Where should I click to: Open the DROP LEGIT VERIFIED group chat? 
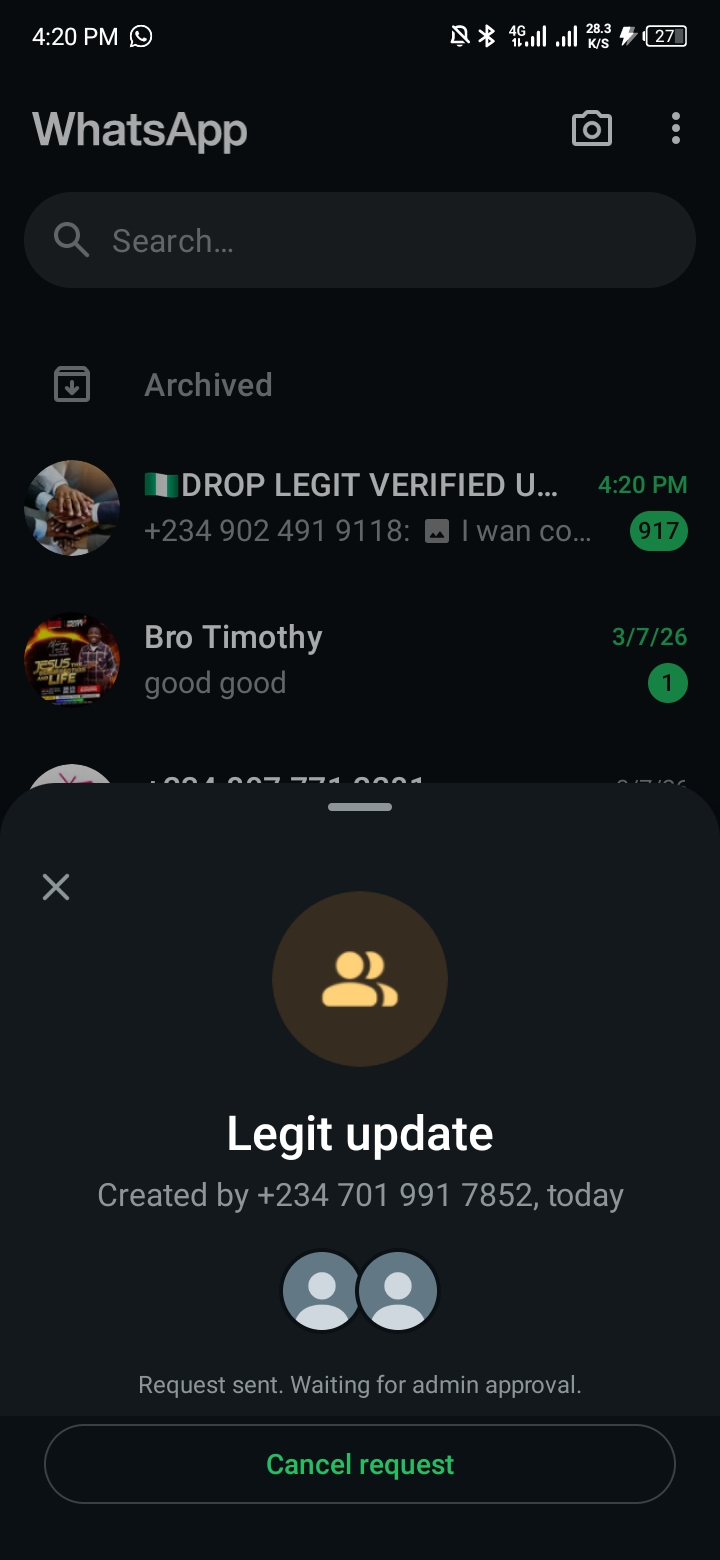[360, 508]
